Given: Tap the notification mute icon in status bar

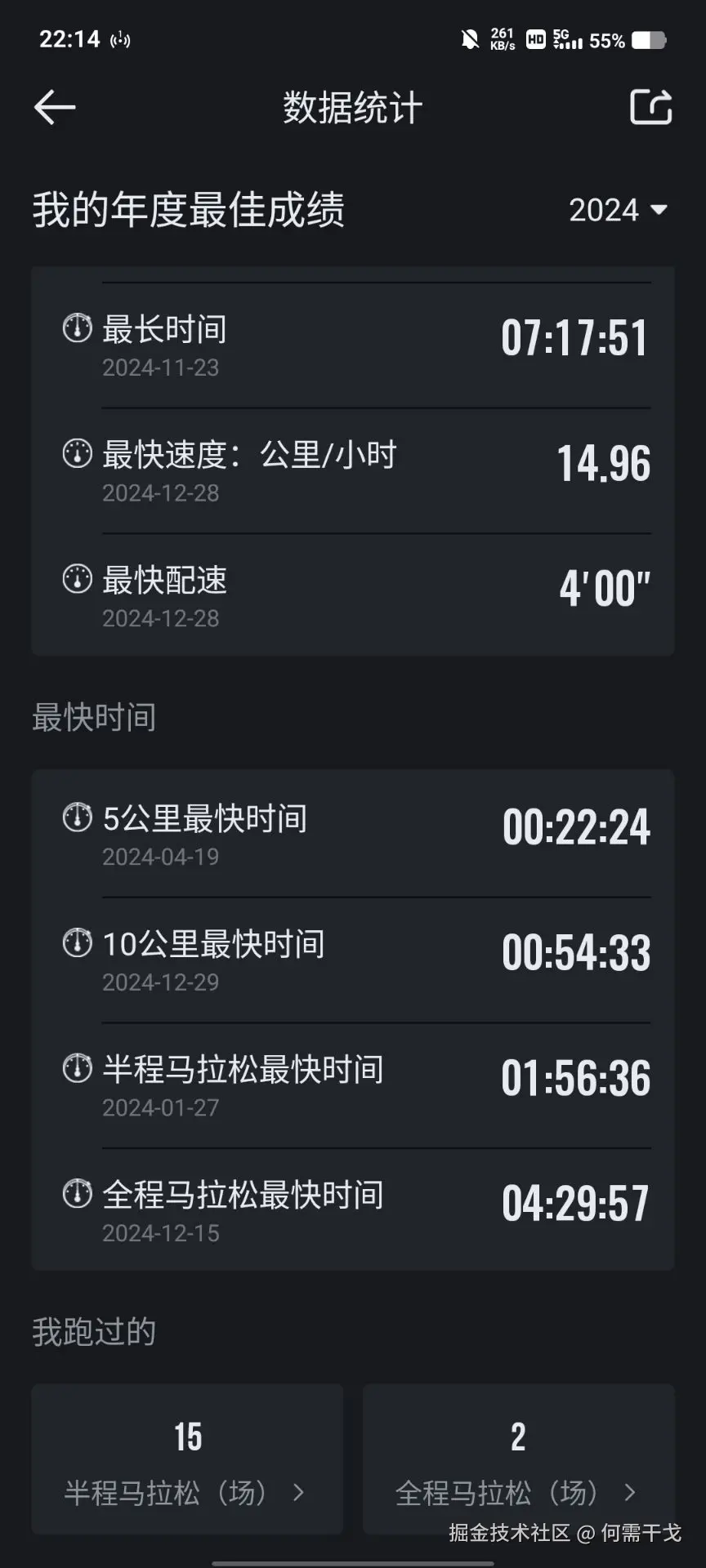Looking at the screenshot, I should [468, 39].
